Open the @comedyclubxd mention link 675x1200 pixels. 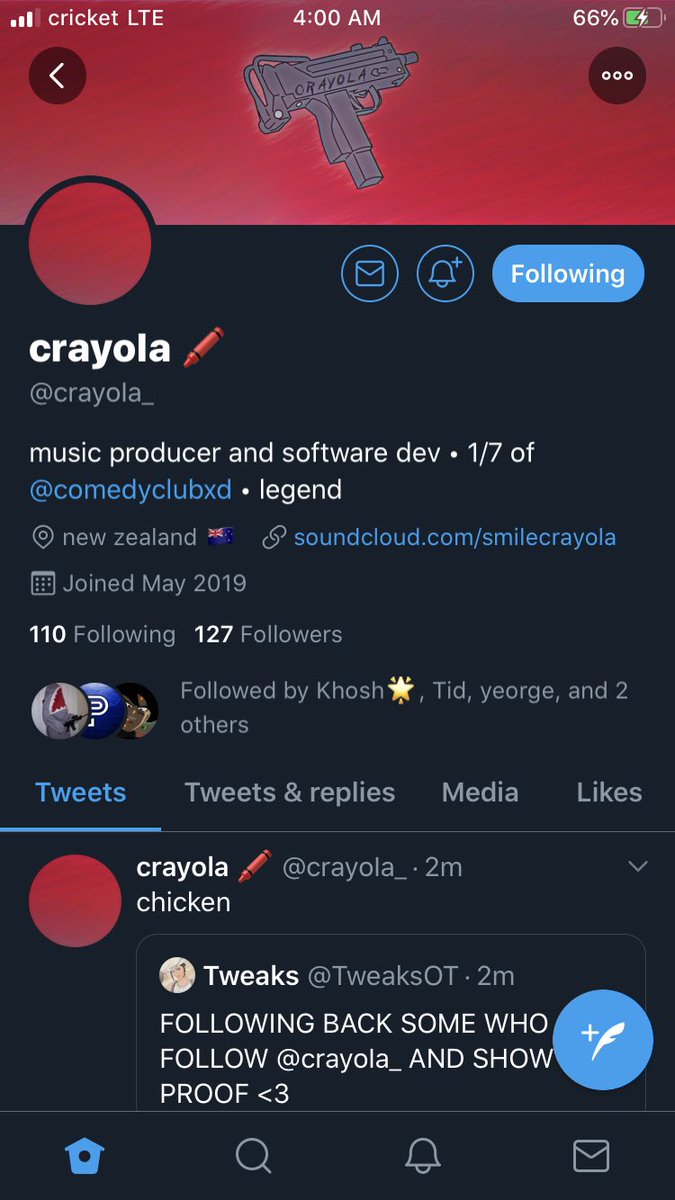130,490
